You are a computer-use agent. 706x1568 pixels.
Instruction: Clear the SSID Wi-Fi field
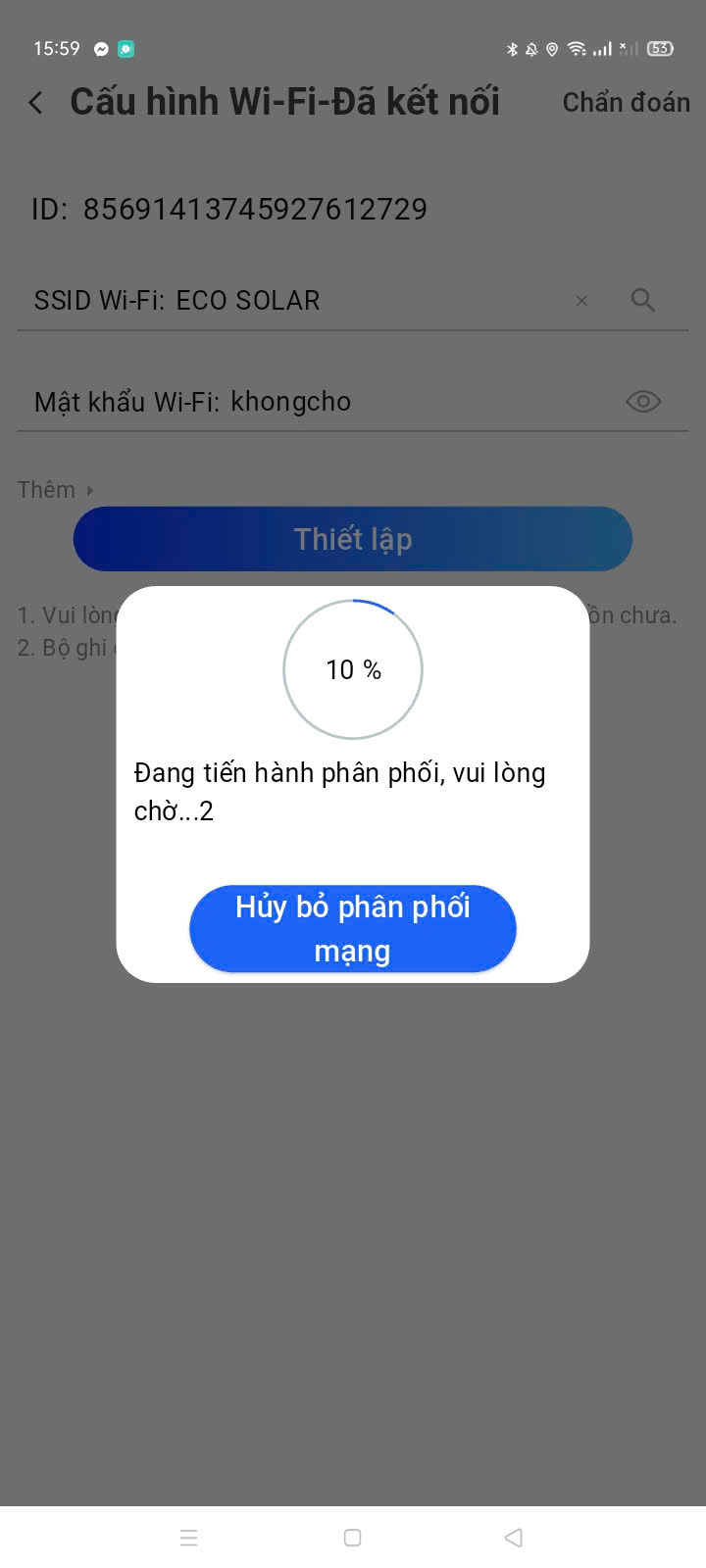click(581, 301)
